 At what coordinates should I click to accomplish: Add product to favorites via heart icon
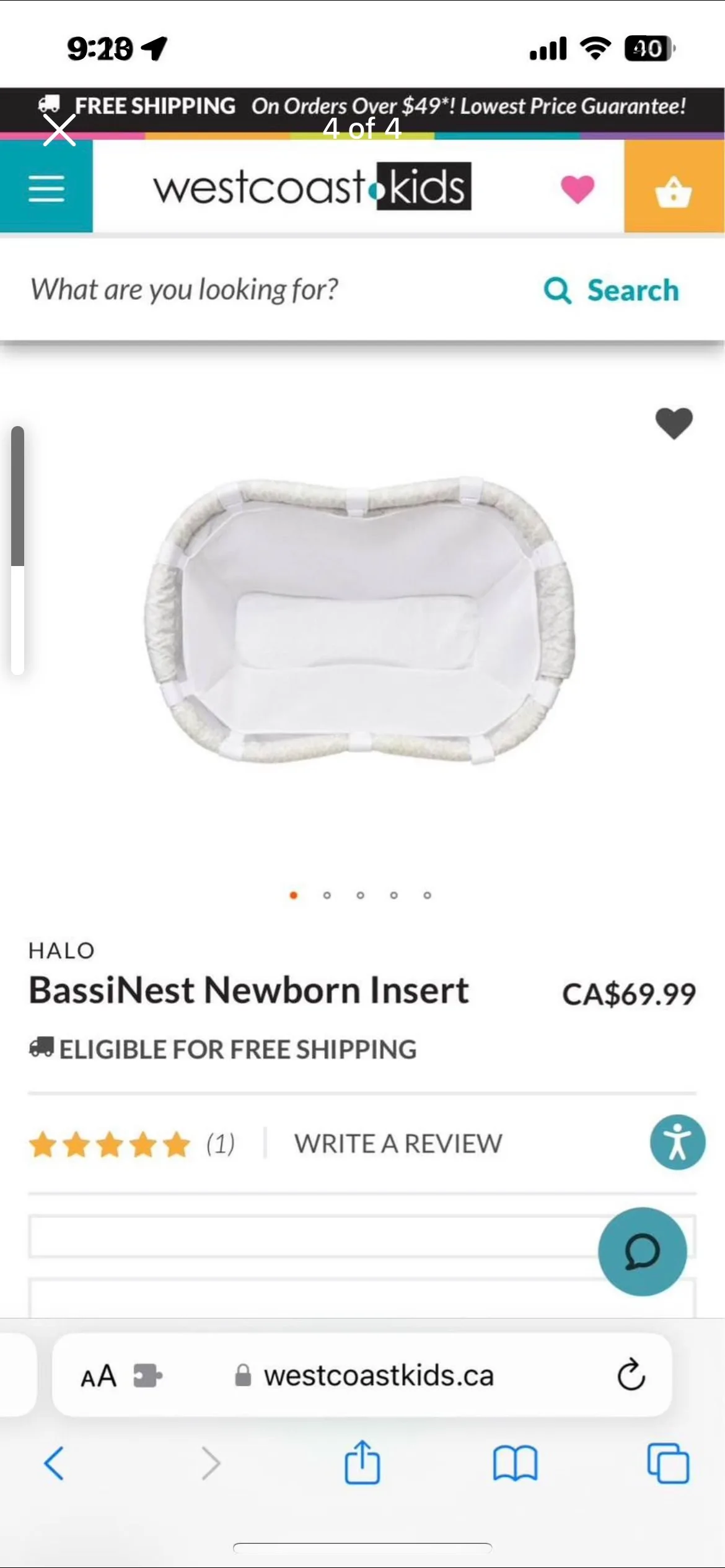pos(673,424)
